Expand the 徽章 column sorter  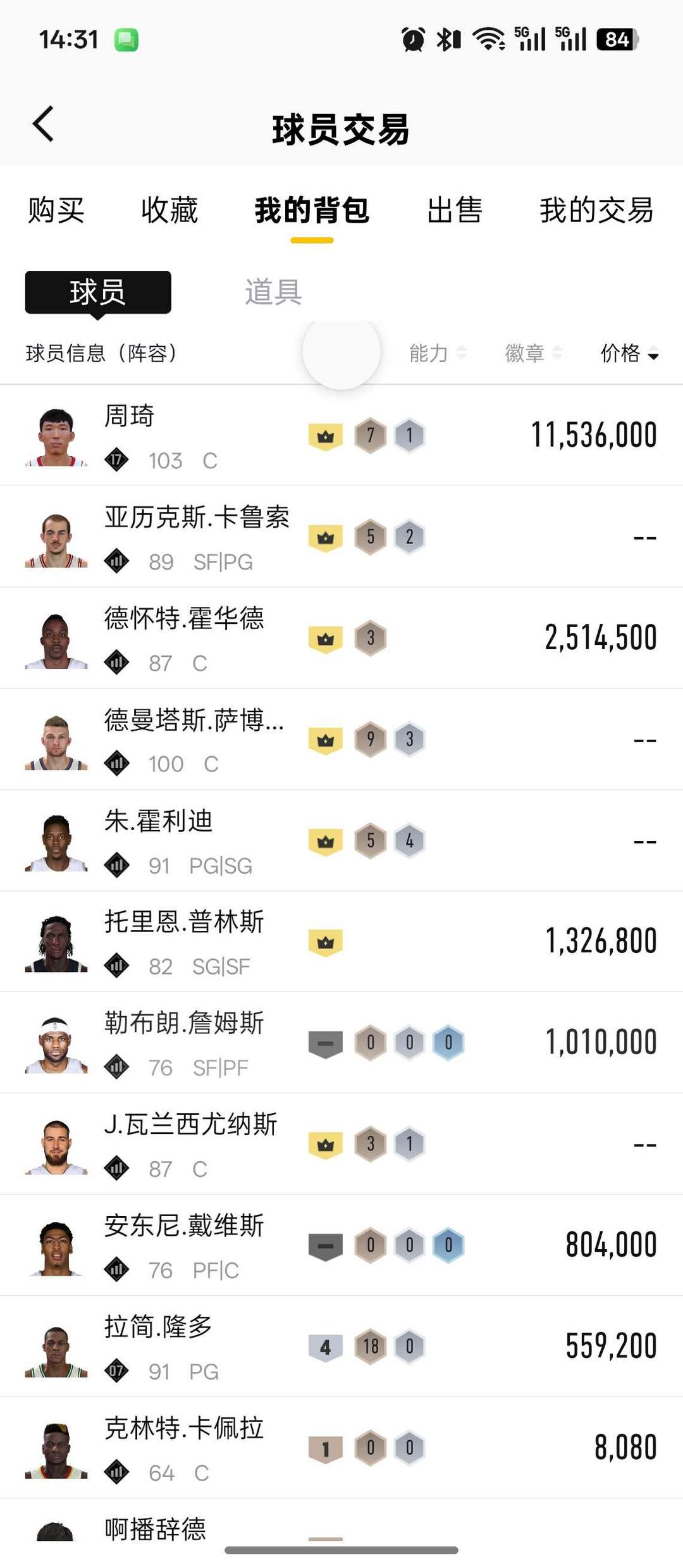pos(534,353)
